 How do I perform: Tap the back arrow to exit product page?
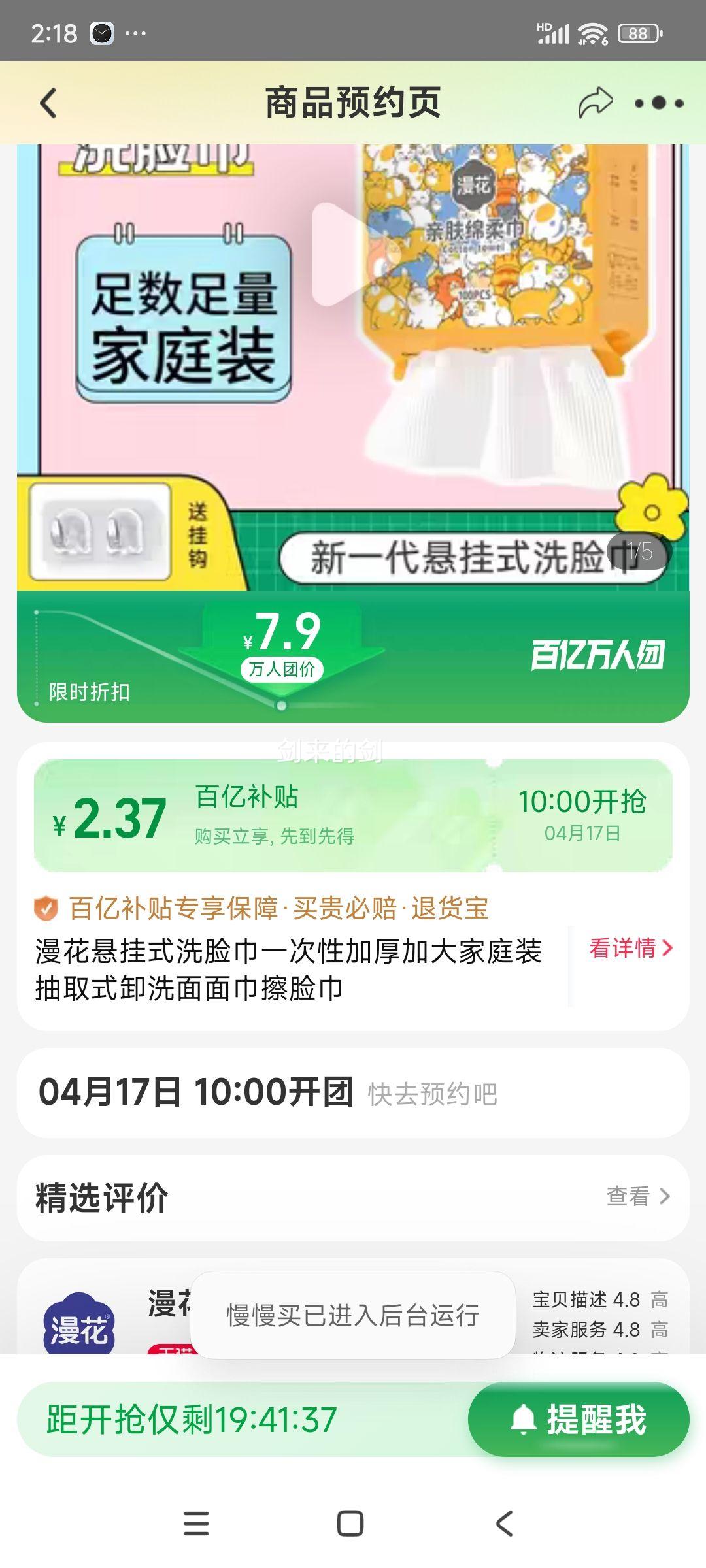click(47, 101)
